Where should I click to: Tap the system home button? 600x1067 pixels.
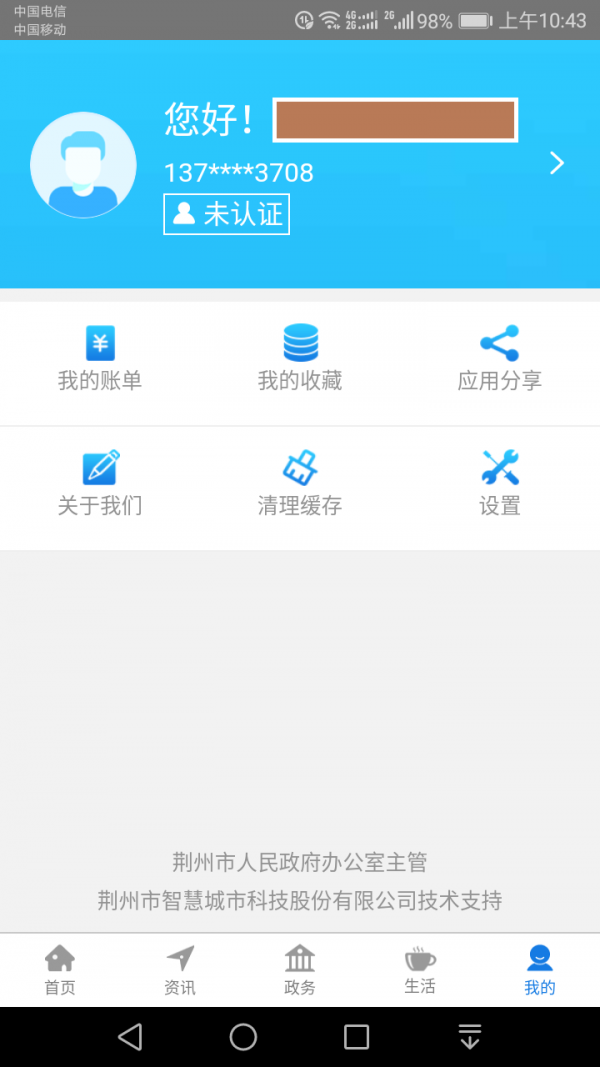[x=243, y=1037]
